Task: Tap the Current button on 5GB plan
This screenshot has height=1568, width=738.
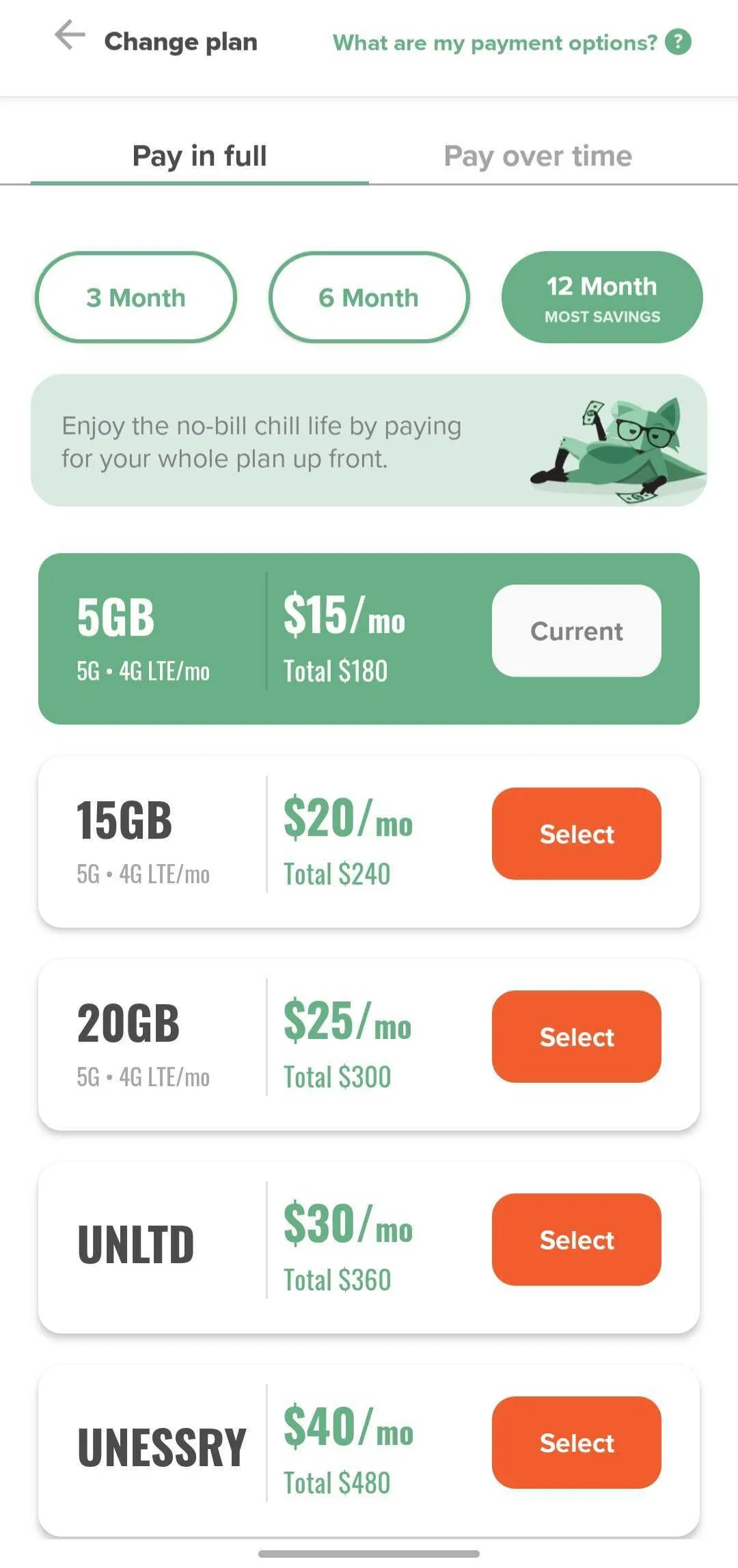Action: coord(576,631)
